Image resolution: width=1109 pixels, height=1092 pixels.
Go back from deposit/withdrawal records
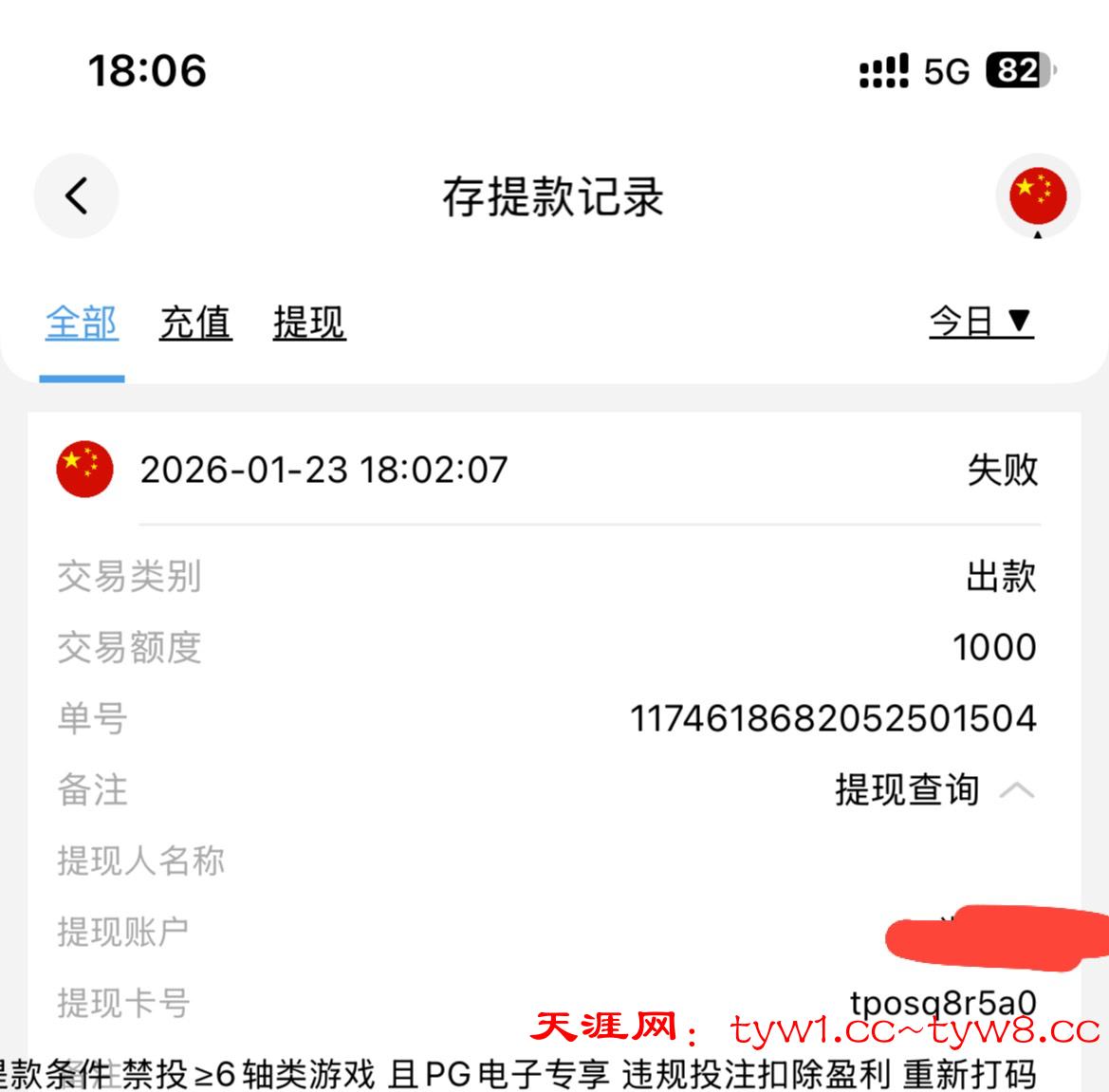tap(77, 196)
